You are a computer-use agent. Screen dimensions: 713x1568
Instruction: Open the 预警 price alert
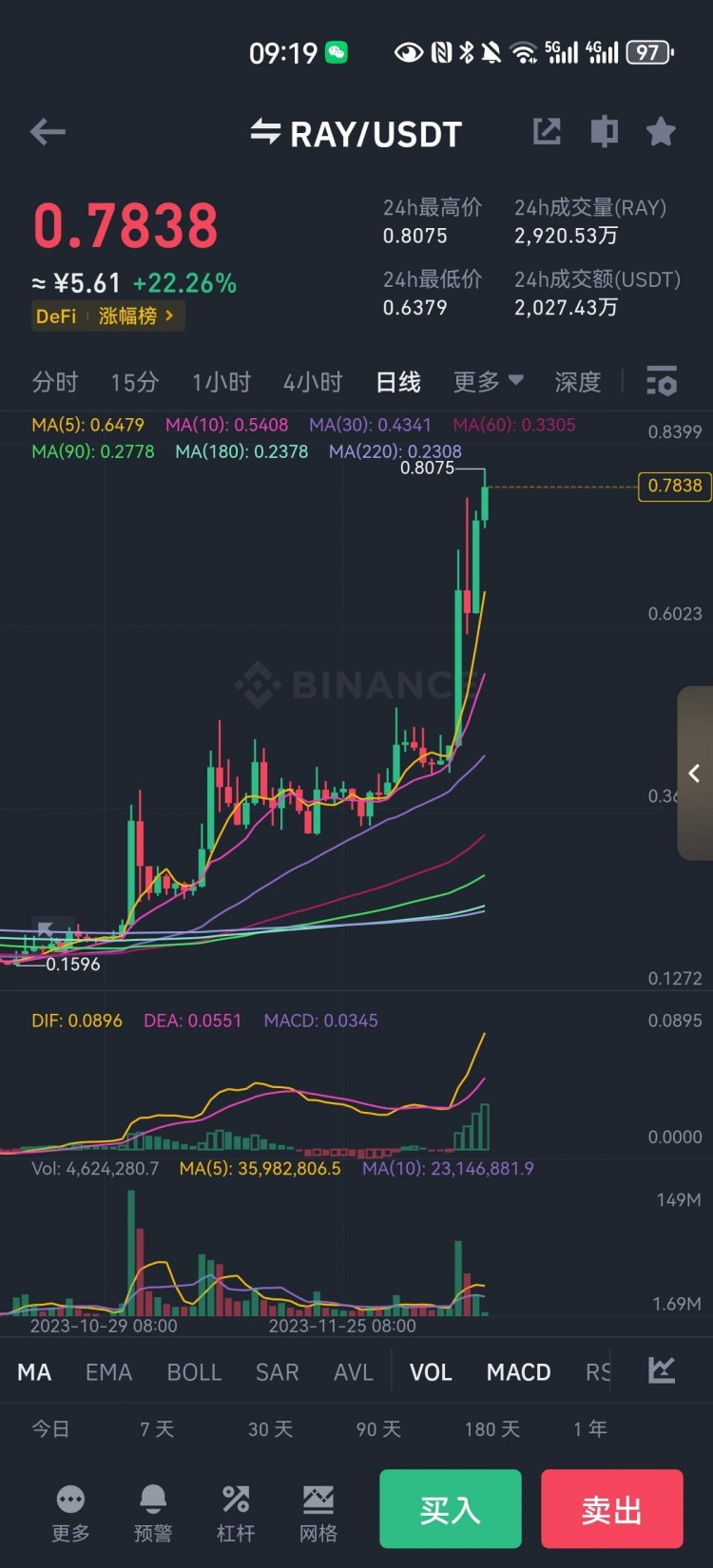tap(153, 1513)
